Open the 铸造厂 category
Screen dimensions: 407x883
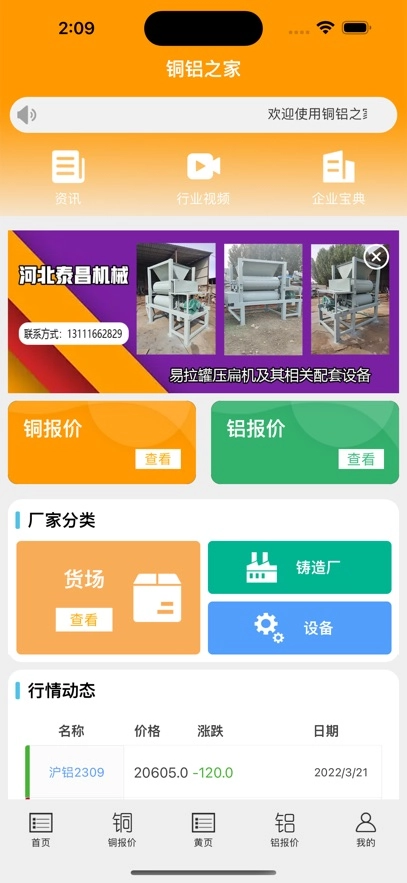299,567
